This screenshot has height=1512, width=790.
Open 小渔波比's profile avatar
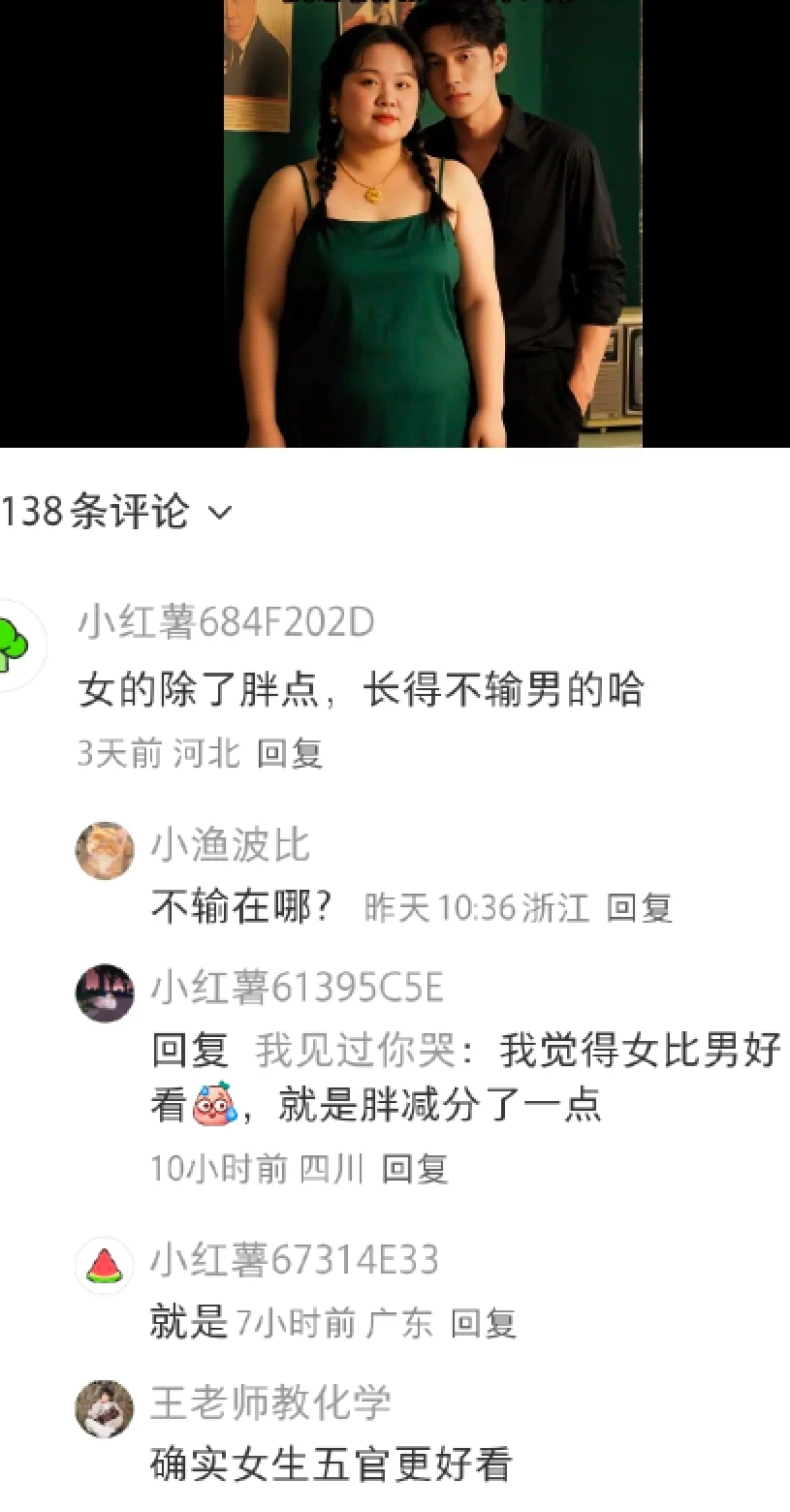[105, 851]
